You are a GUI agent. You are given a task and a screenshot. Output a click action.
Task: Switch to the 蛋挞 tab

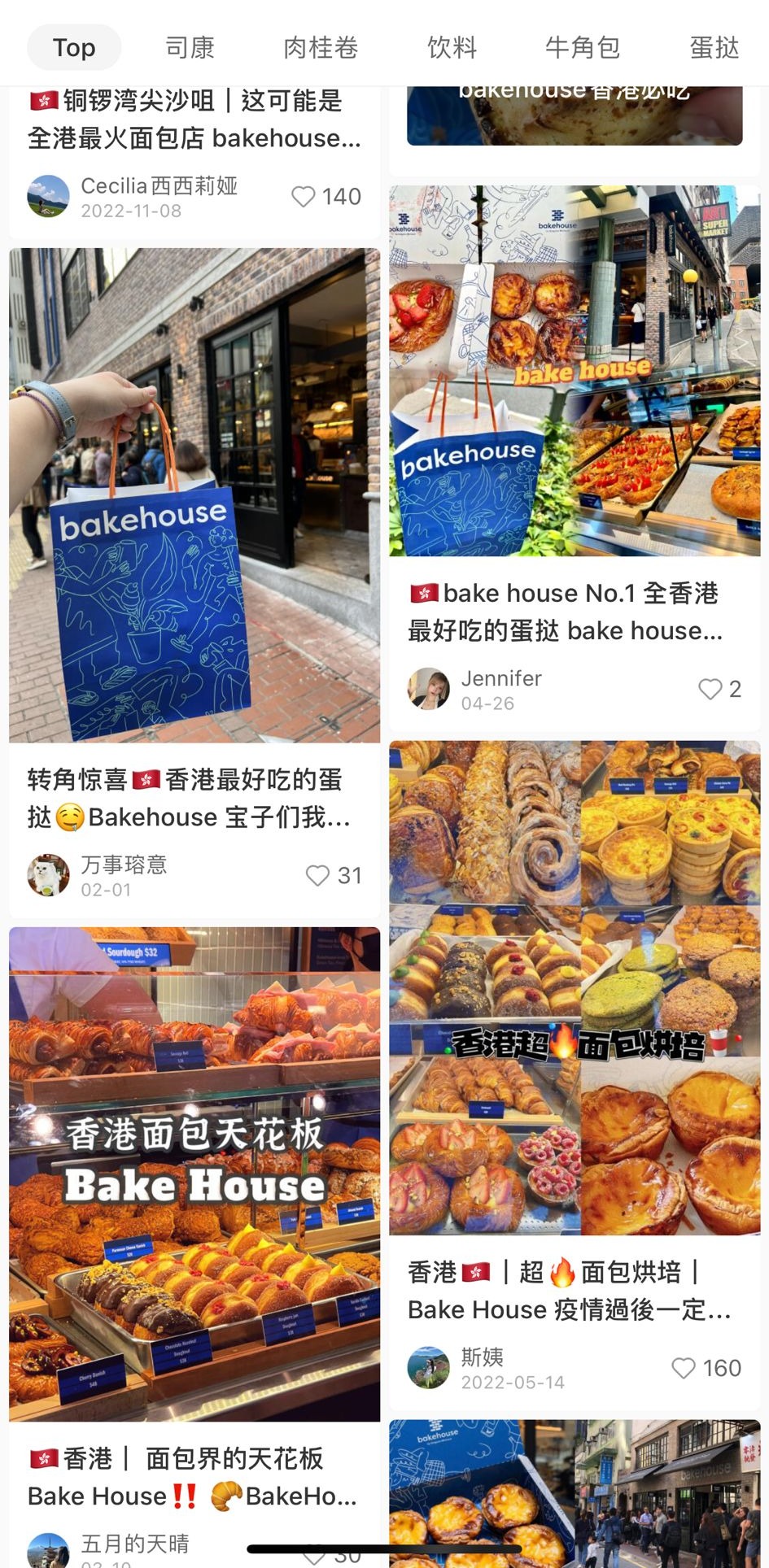pos(714,48)
